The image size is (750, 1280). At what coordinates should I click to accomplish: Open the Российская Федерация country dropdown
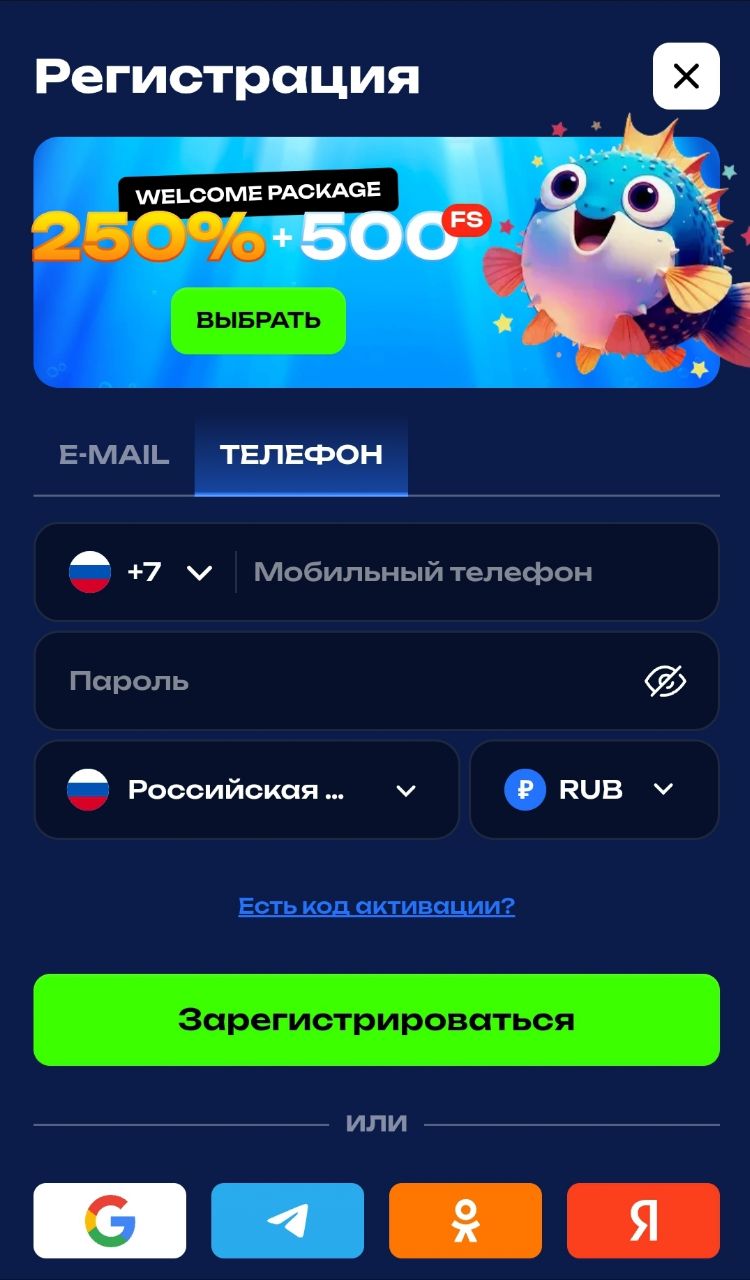click(407, 789)
